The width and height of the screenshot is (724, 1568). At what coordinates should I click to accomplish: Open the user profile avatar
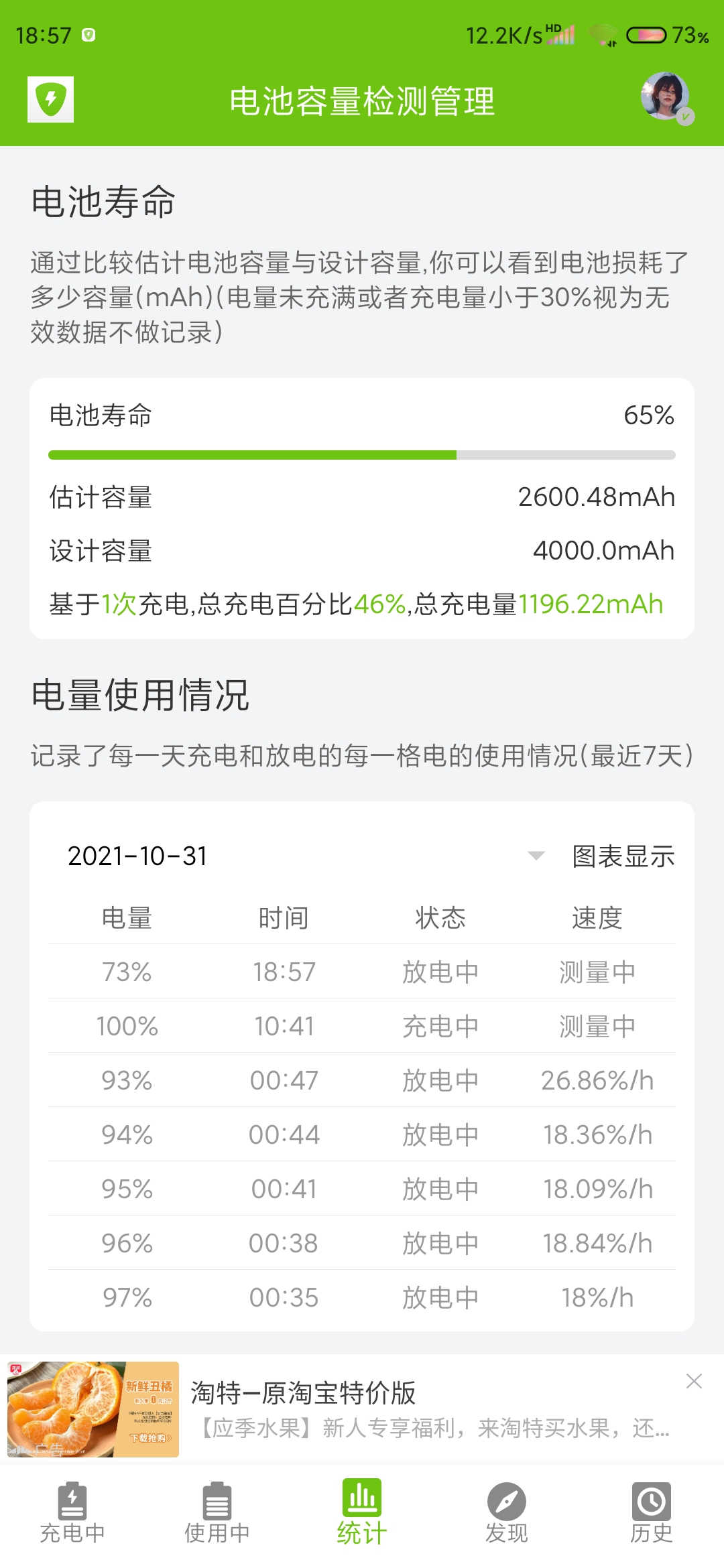[x=666, y=97]
